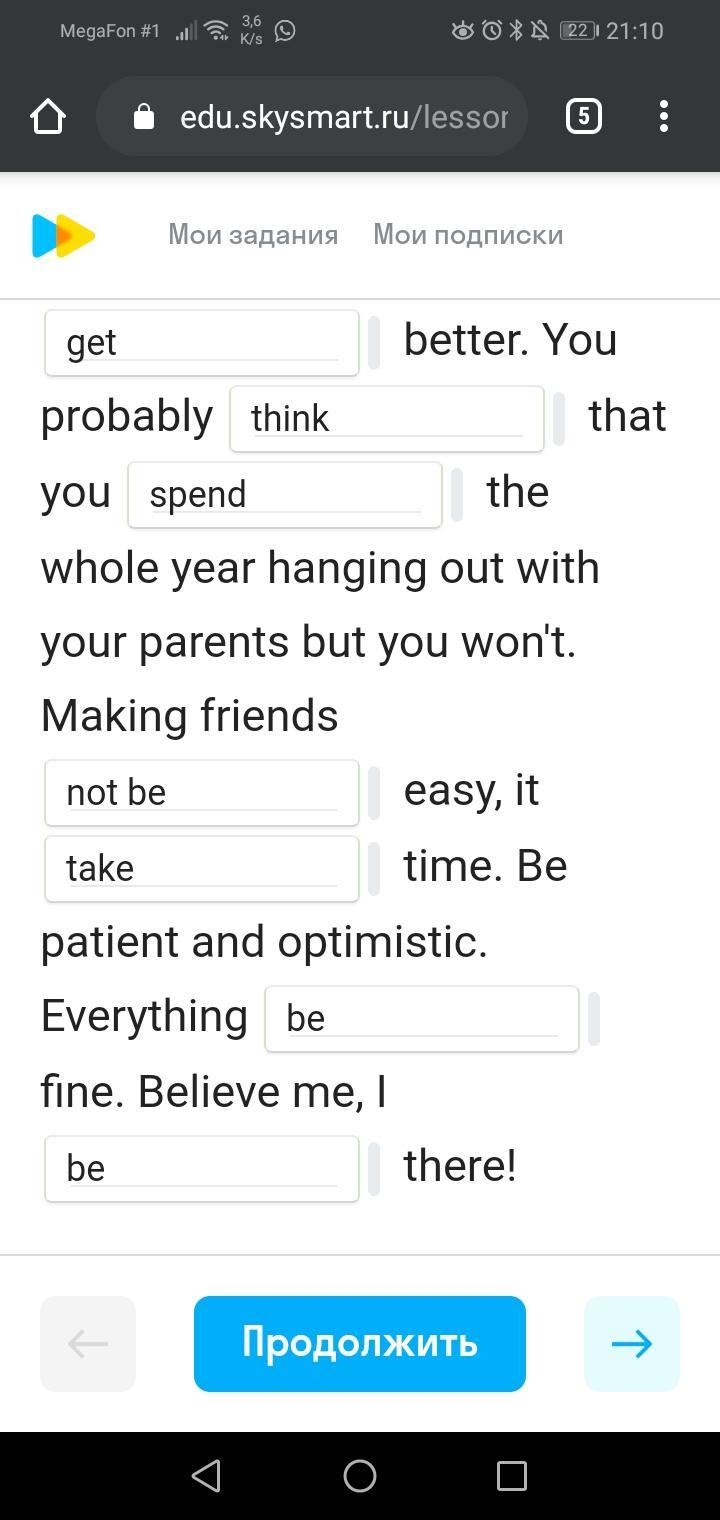Go back with the system back button

point(206,1476)
